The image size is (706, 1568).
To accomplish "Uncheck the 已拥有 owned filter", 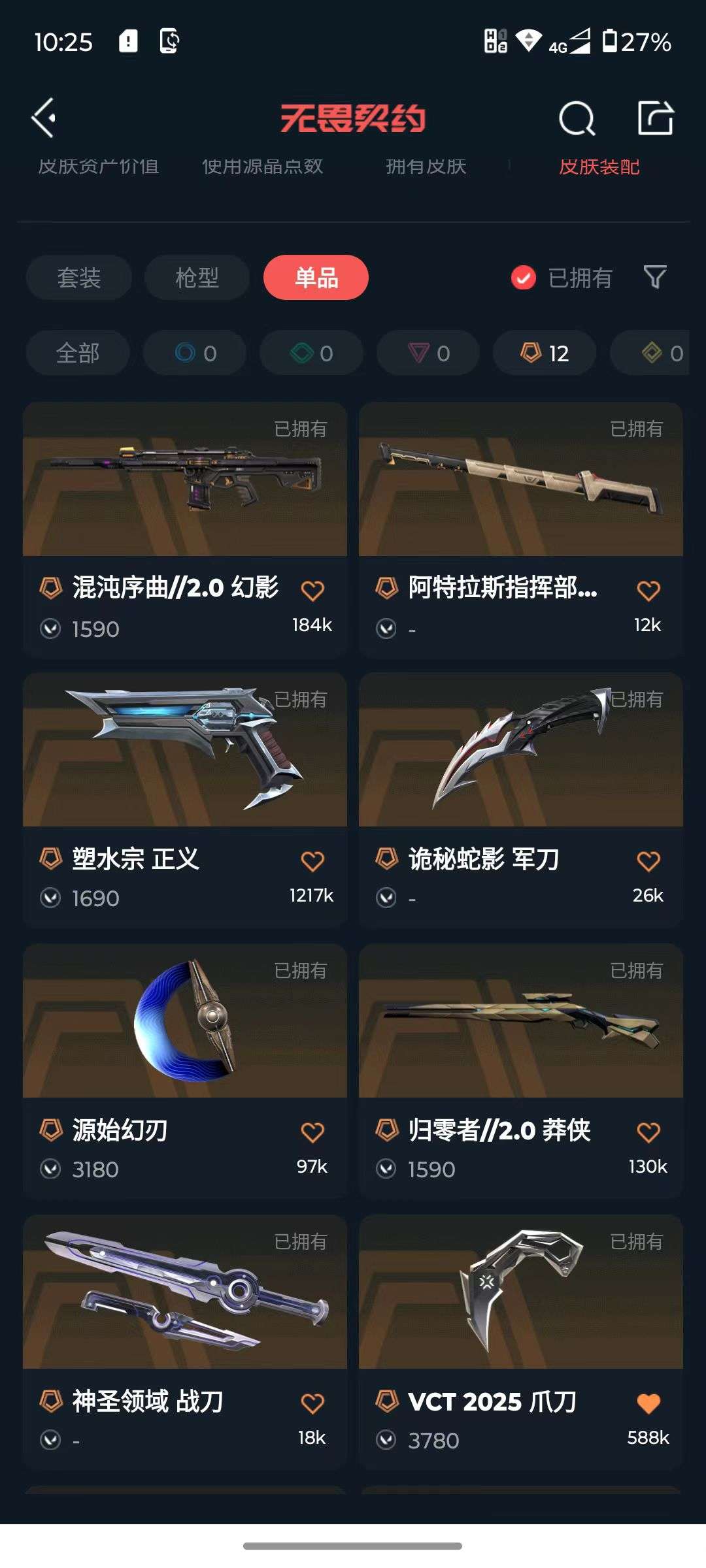I will click(522, 278).
